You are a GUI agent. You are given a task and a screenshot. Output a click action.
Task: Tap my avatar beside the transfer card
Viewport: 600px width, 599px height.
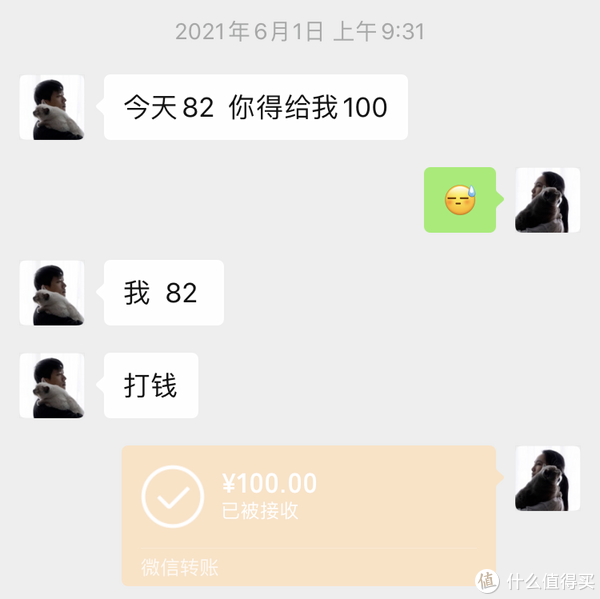(547, 478)
